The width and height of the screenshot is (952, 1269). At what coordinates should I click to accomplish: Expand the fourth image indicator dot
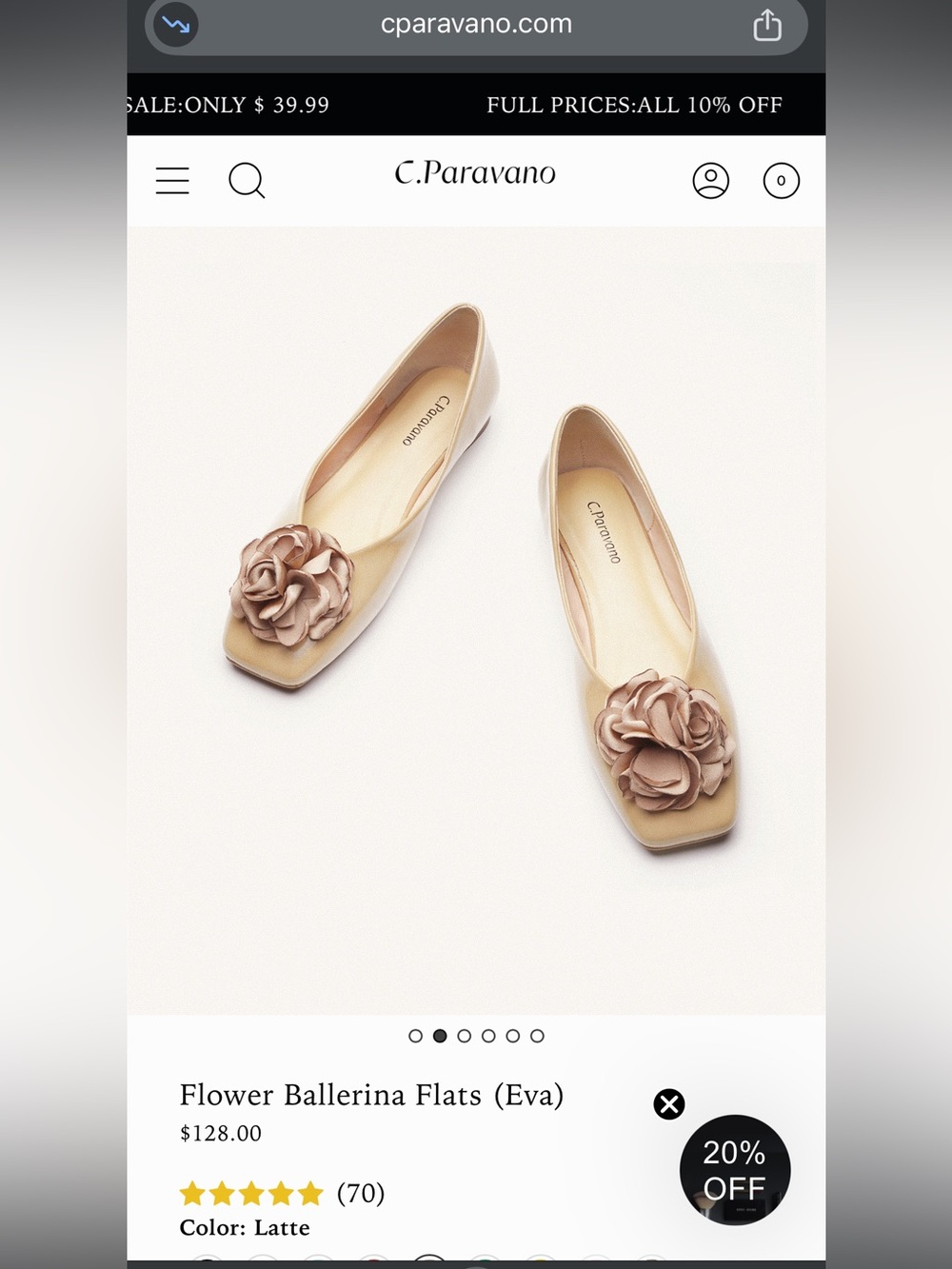coord(488,1036)
